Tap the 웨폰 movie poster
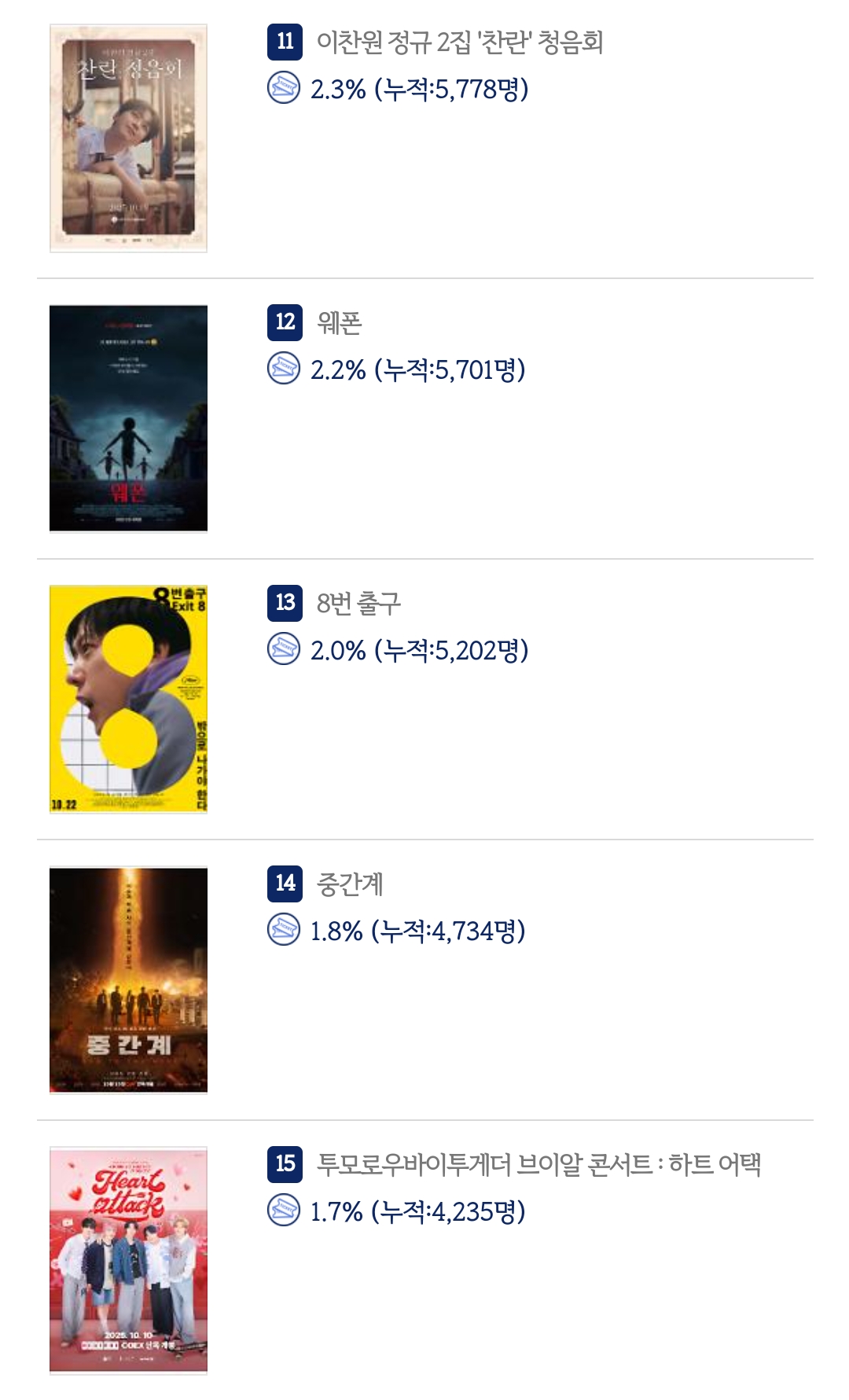The height and width of the screenshot is (1400, 849). (128, 419)
